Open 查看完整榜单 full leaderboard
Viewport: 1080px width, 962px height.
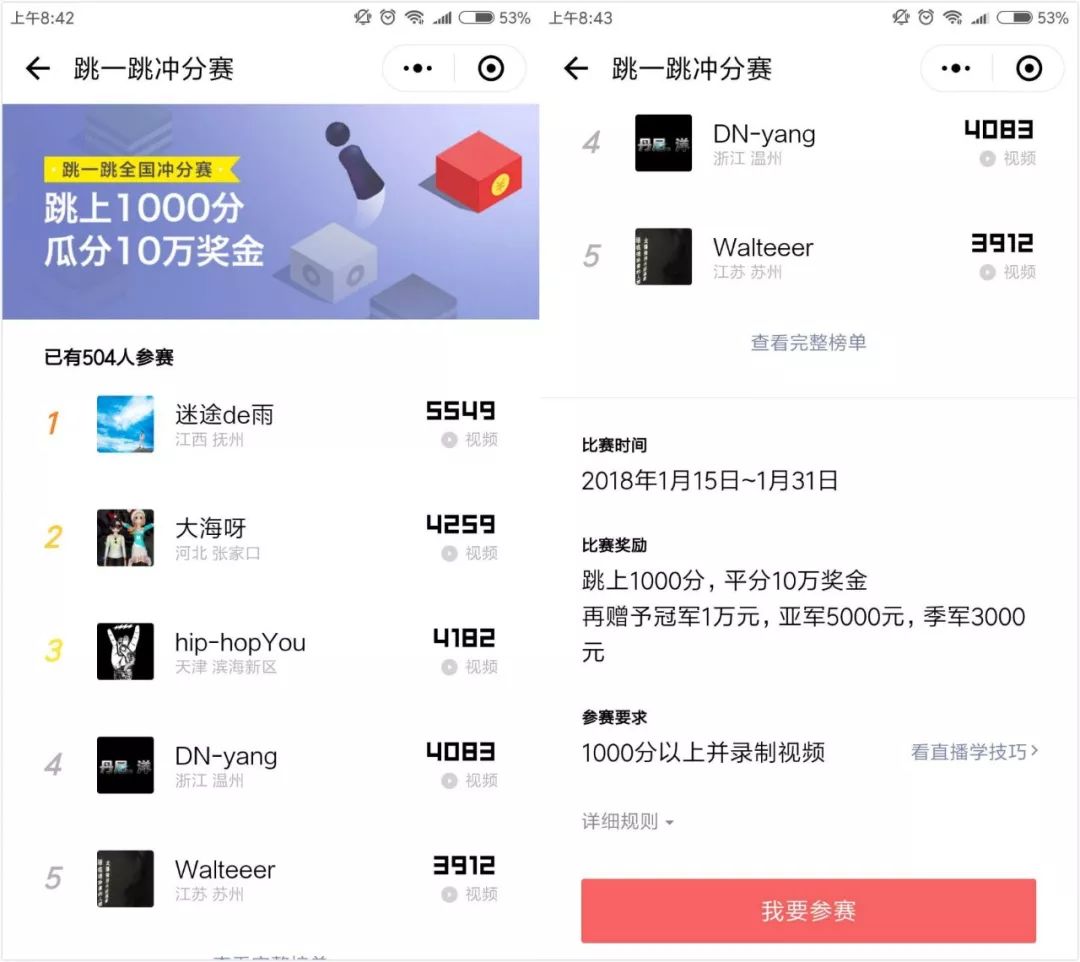point(808,343)
